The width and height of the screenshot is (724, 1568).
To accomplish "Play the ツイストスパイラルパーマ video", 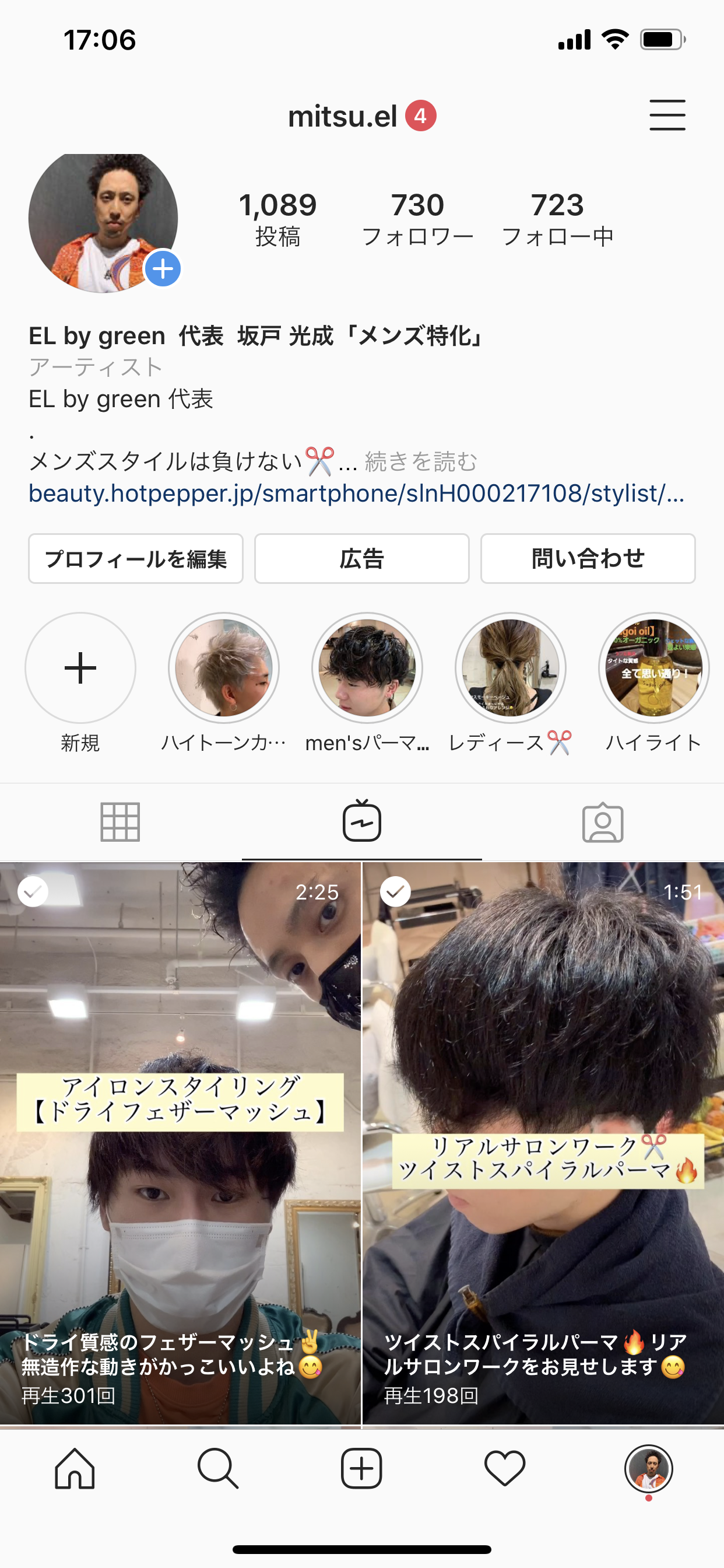I will (x=543, y=1143).
